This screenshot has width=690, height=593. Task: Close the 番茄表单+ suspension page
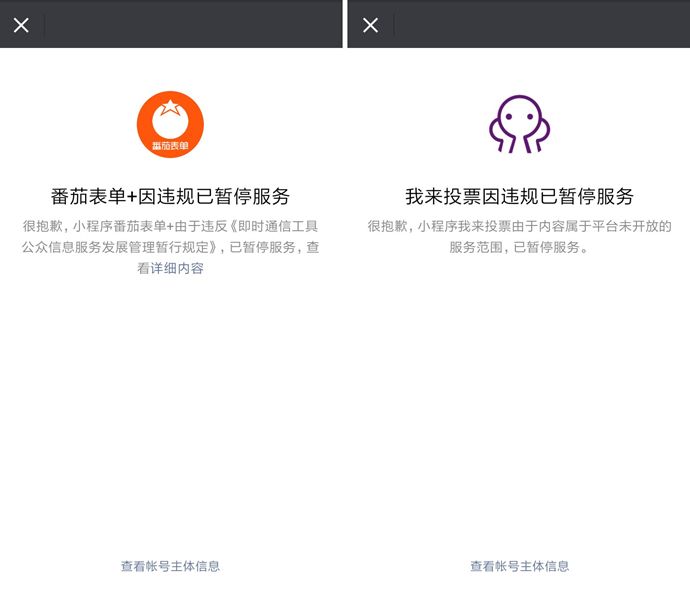[21, 25]
